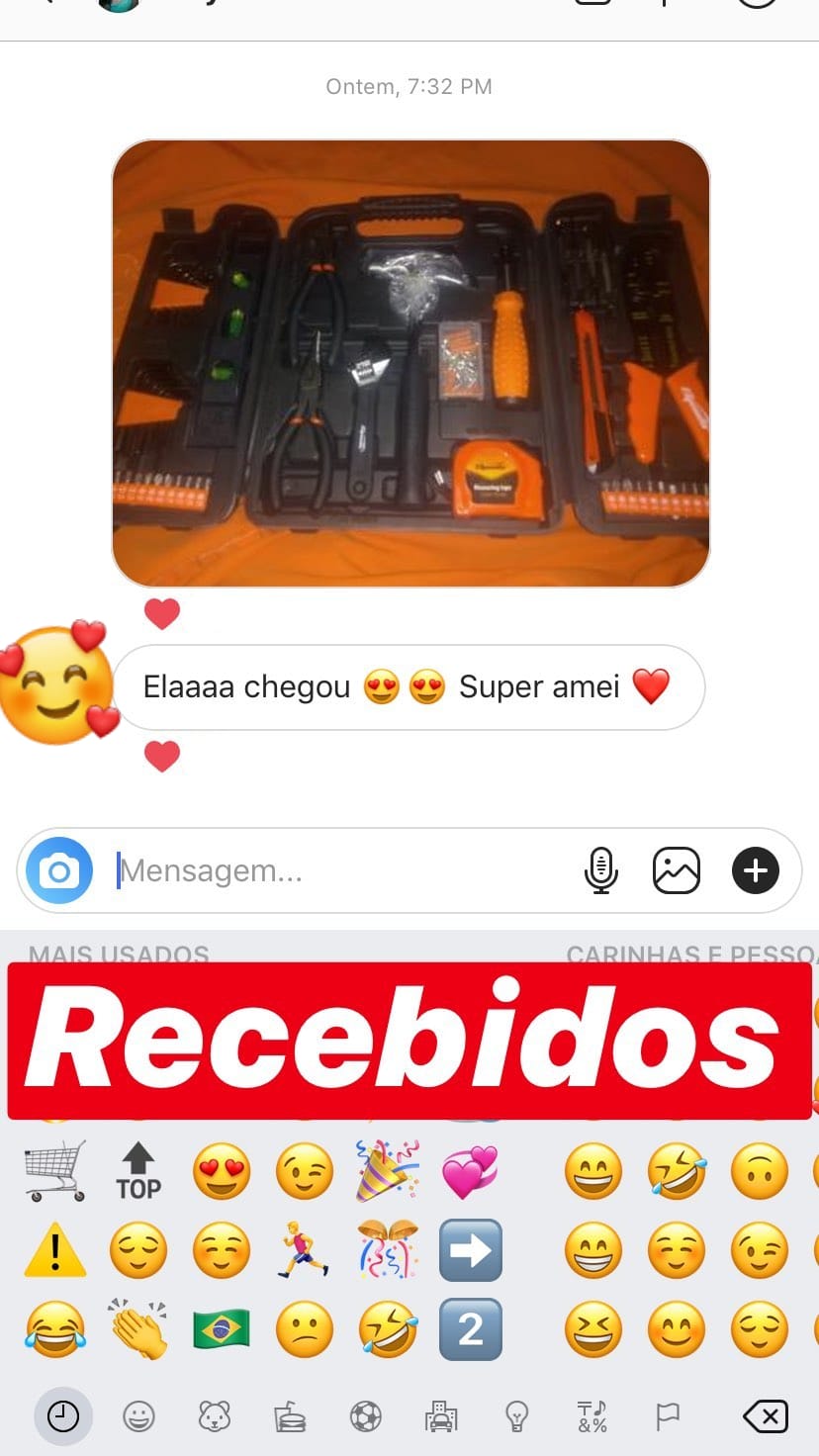Insert the Brazil flag emoji
Viewport: 819px width, 1456px height.
coord(222,1329)
